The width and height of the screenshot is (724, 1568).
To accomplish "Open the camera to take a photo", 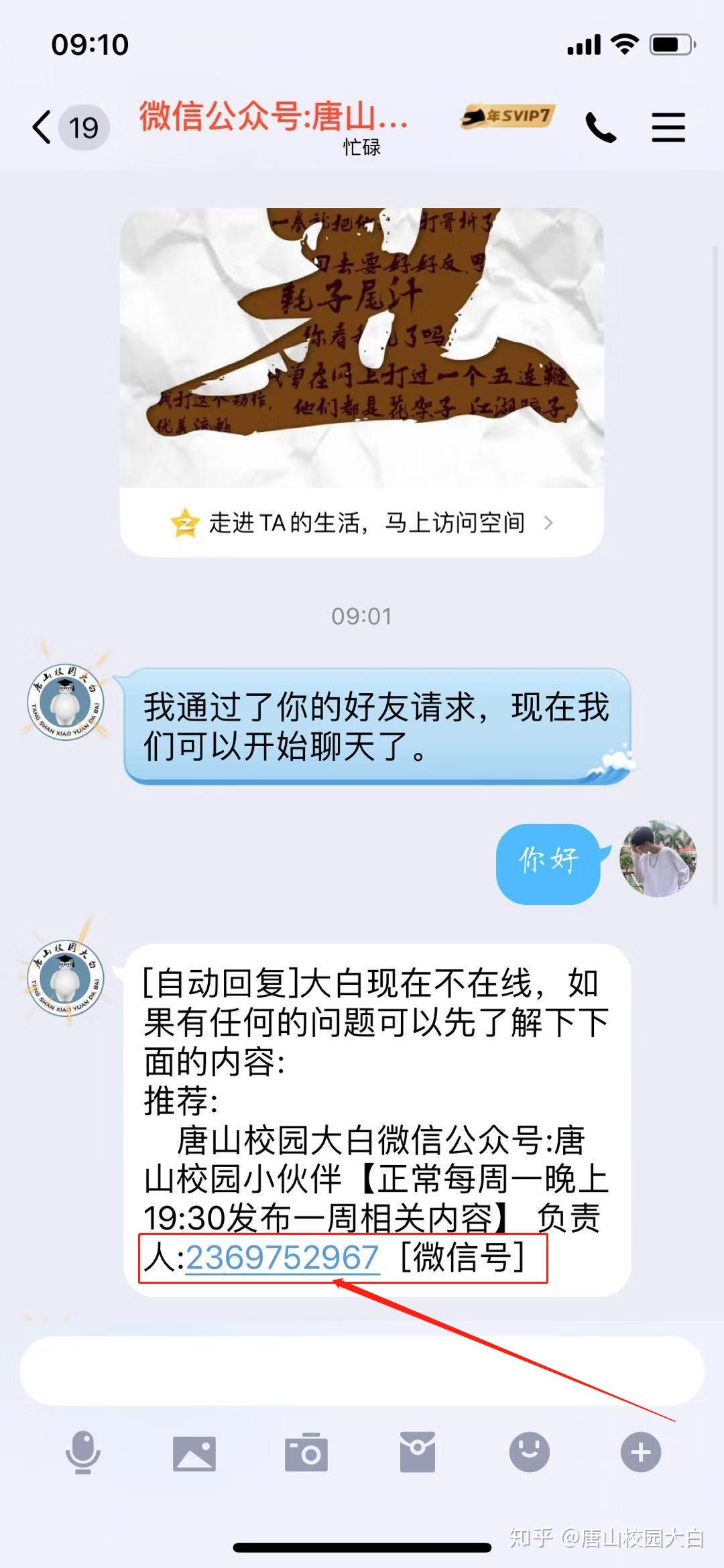I will (306, 1452).
